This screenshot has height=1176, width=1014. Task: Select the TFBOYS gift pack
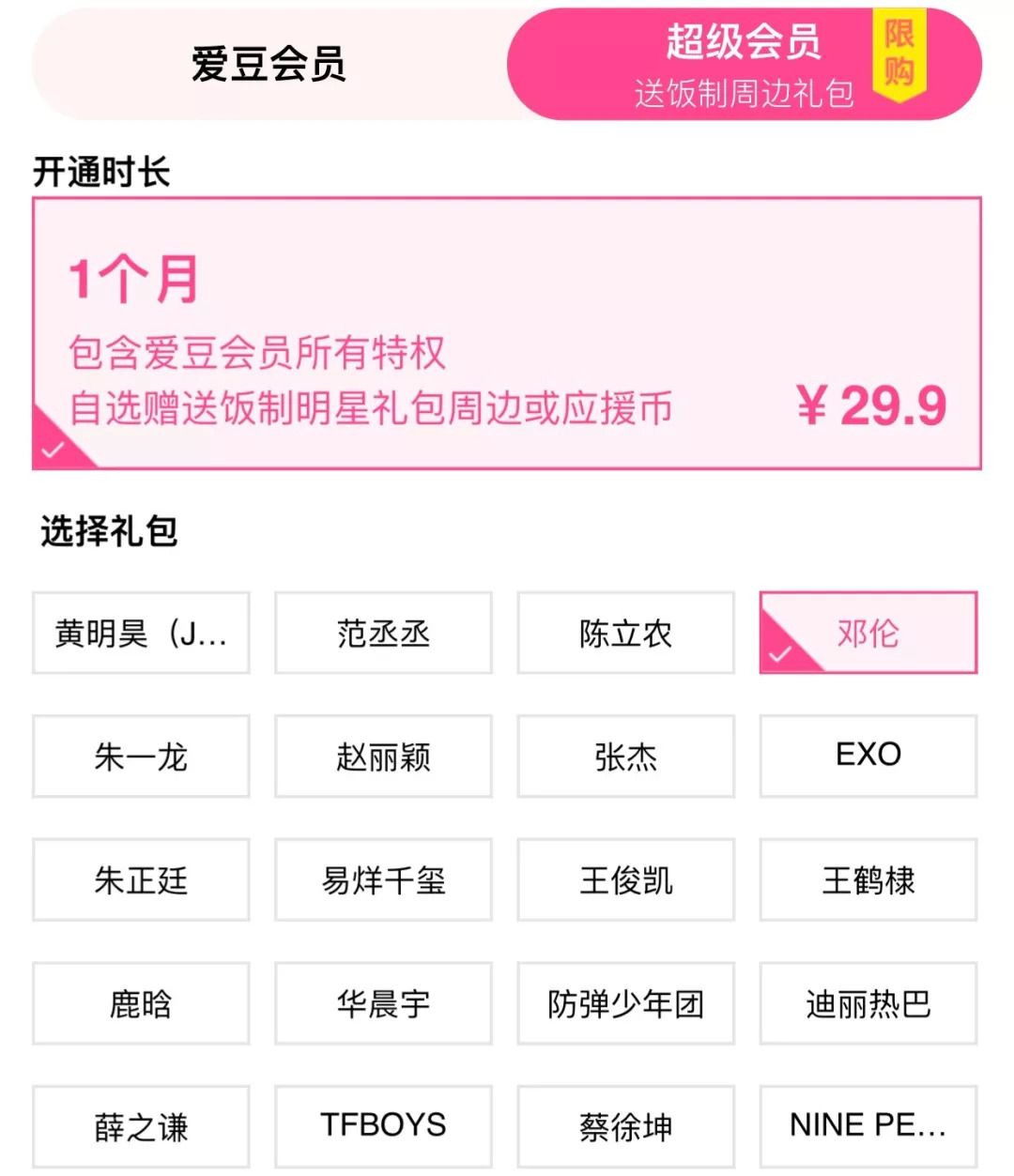tap(383, 1126)
